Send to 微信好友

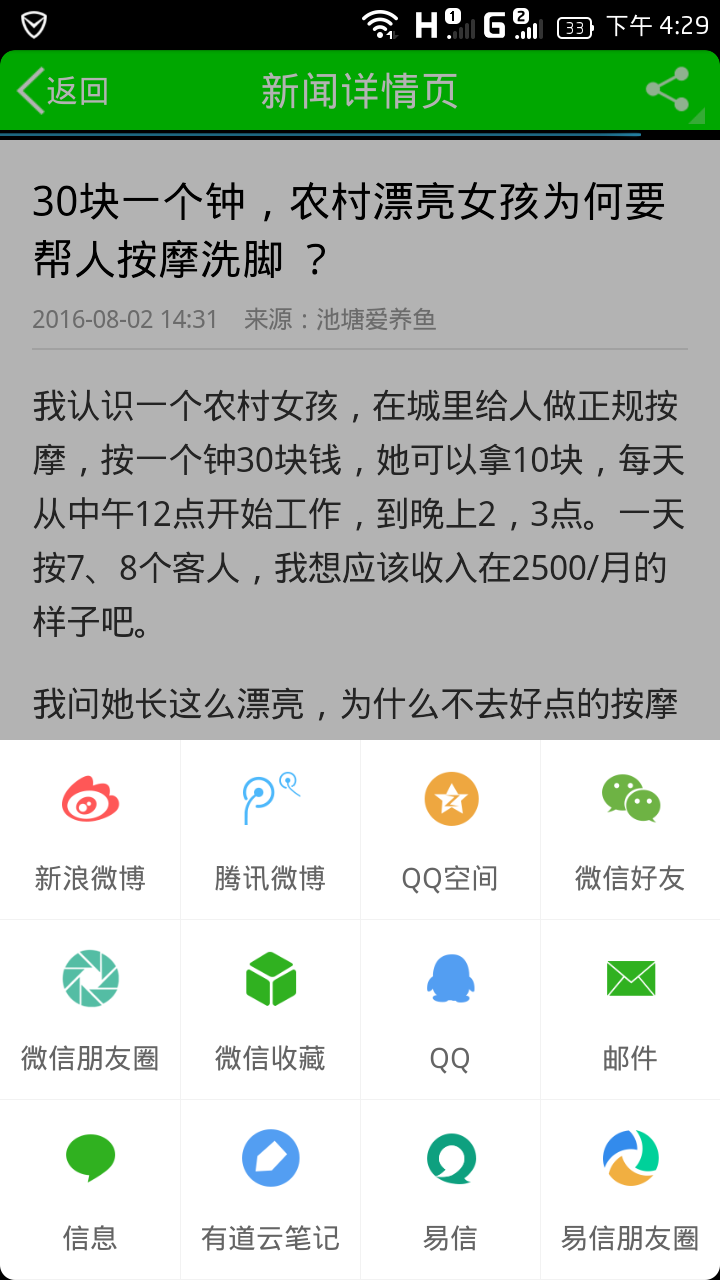coord(630,830)
